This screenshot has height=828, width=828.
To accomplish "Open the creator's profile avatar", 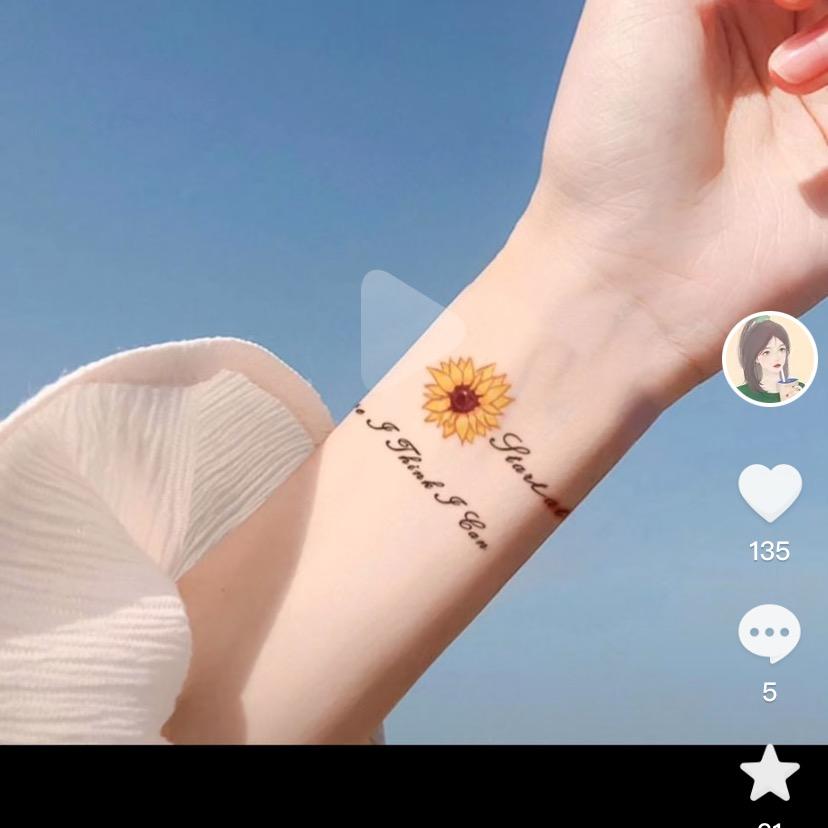I will [769, 359].
